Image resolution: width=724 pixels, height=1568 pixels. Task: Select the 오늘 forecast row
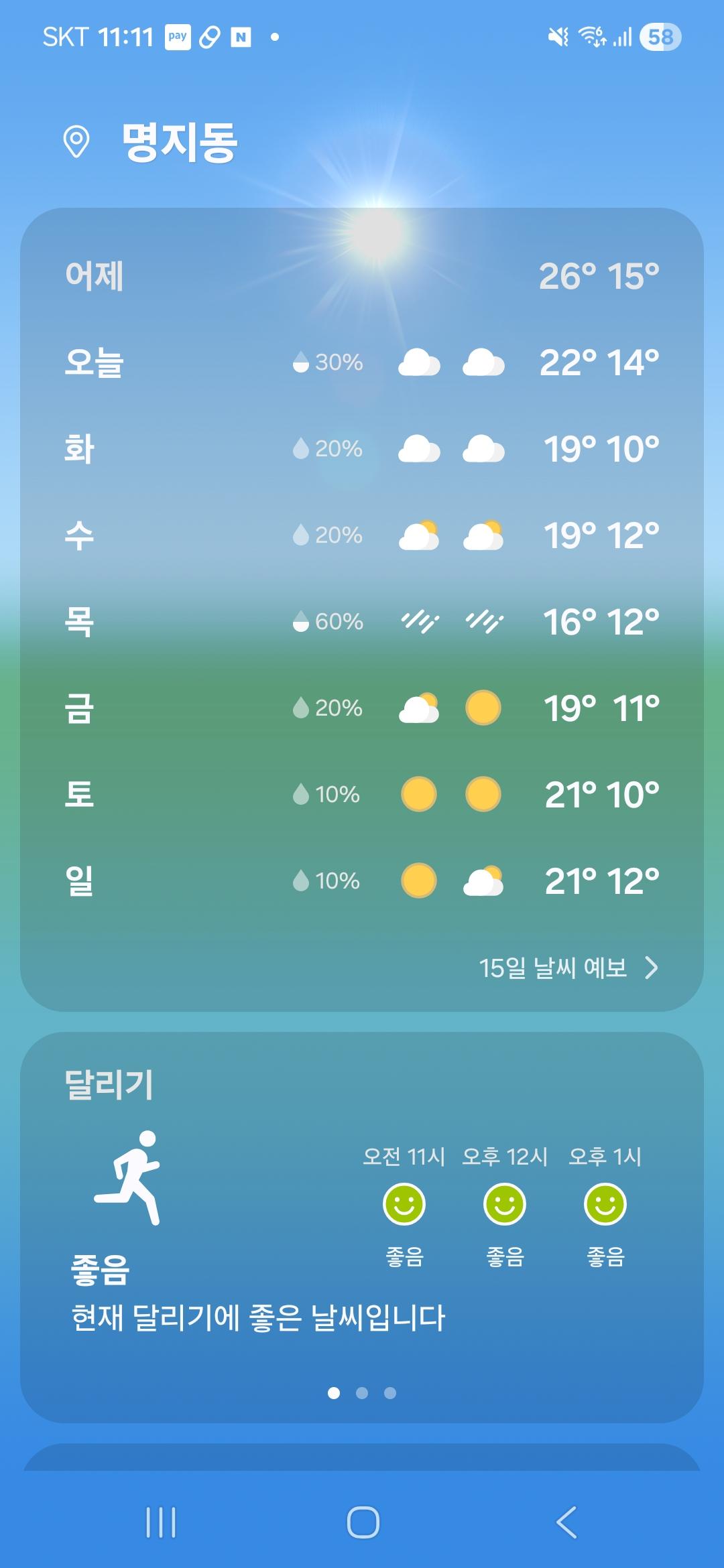coord(362,362)
